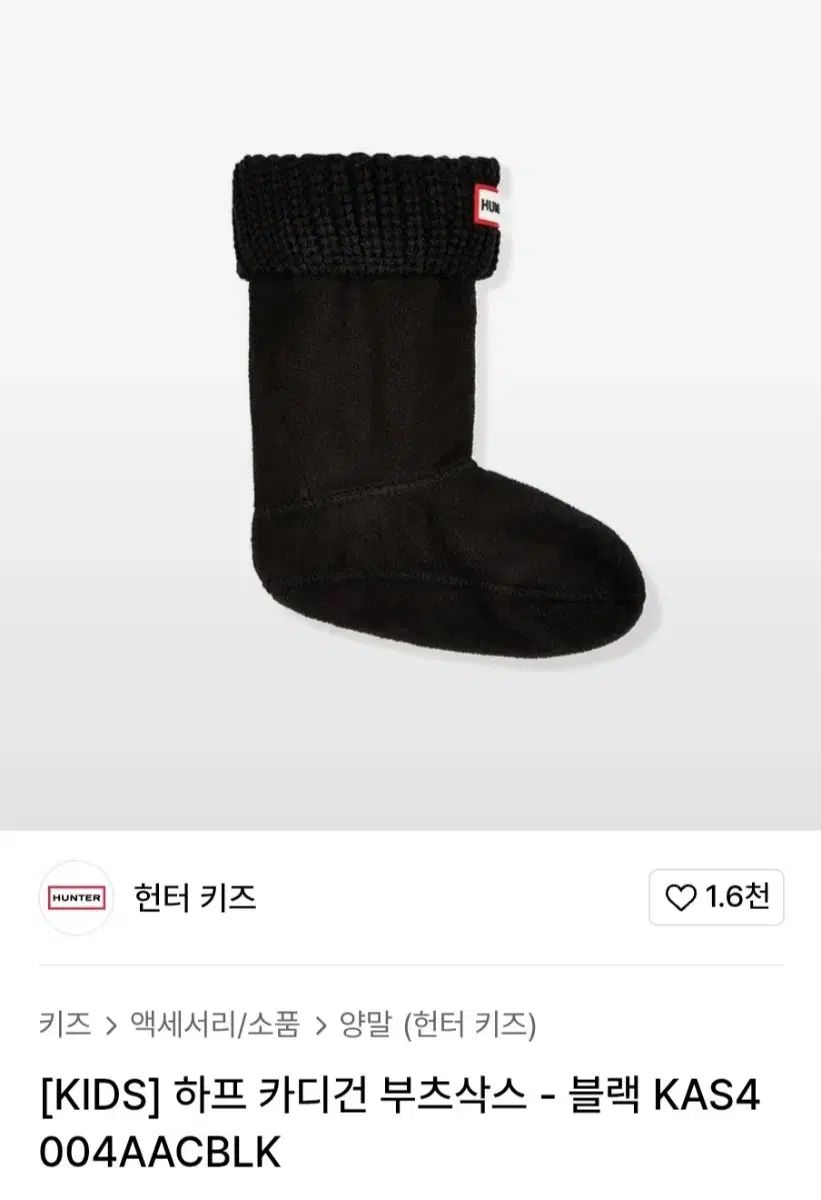Like the product with the 1.6천 heart button
Screen dimensions: 821x1200
(x=716, y=898)
